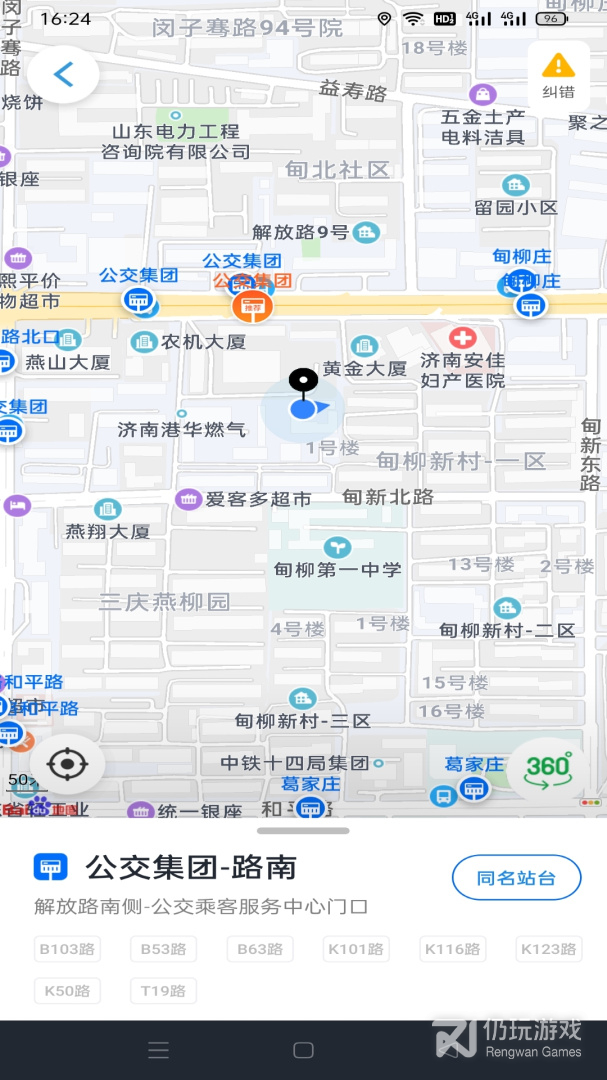Tap the 甸柳第一中学 school marker
The height and width of the screenshot is (1080, 607).
coord(338,548)
